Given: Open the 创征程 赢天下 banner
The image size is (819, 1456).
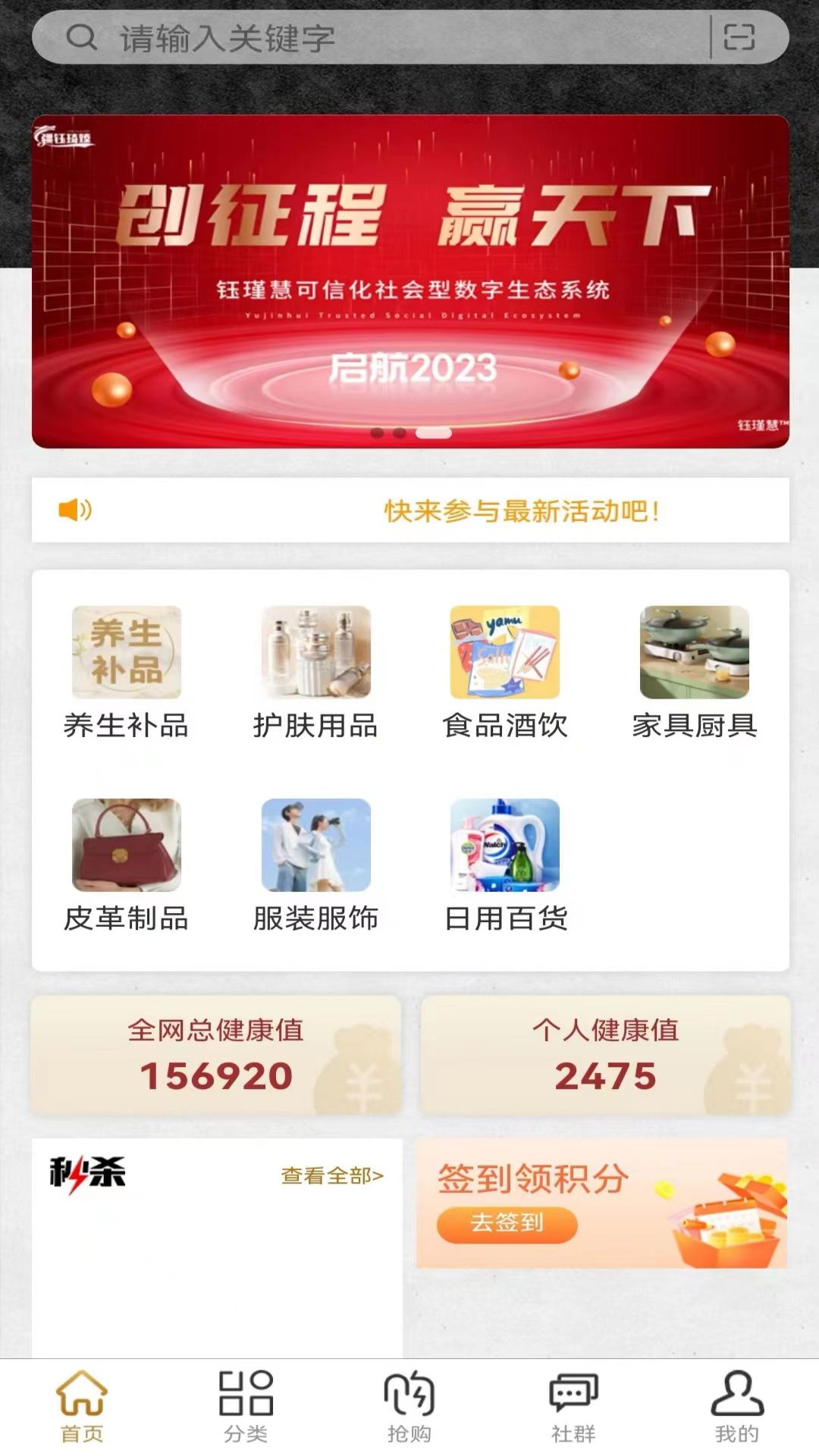Looking at the screenshot, I should point(409,281).
